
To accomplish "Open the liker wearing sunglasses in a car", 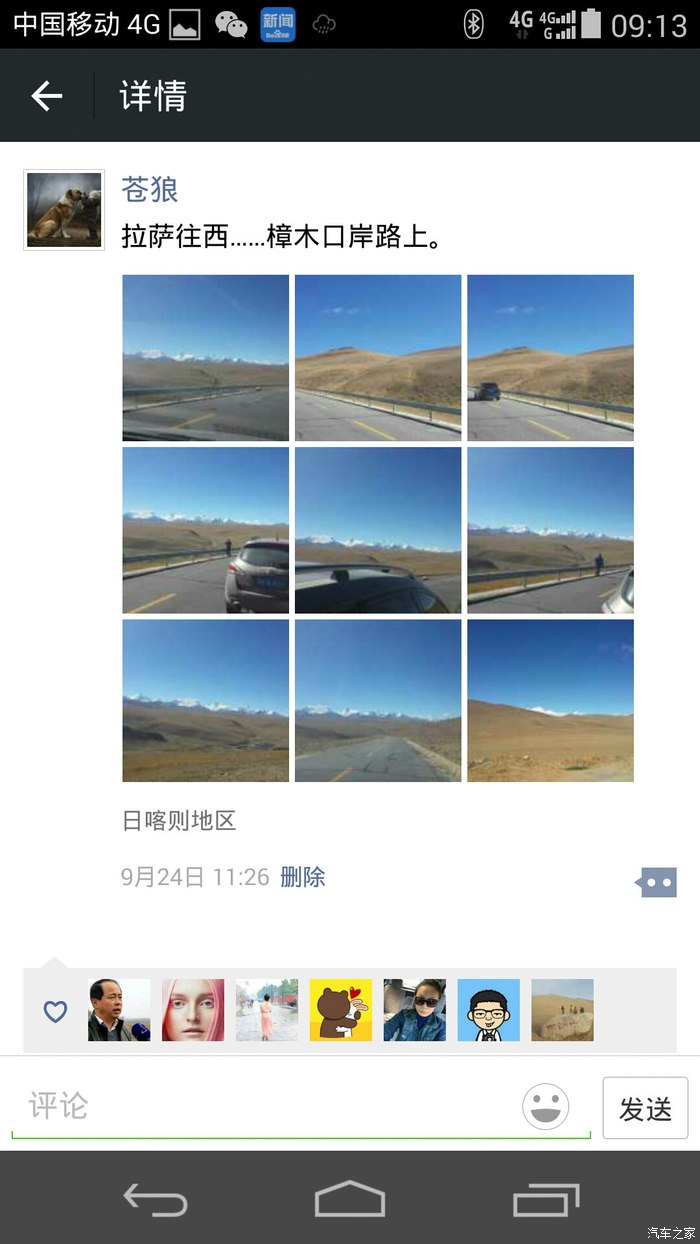I will pyautogui.click(x=415, y=1010).
